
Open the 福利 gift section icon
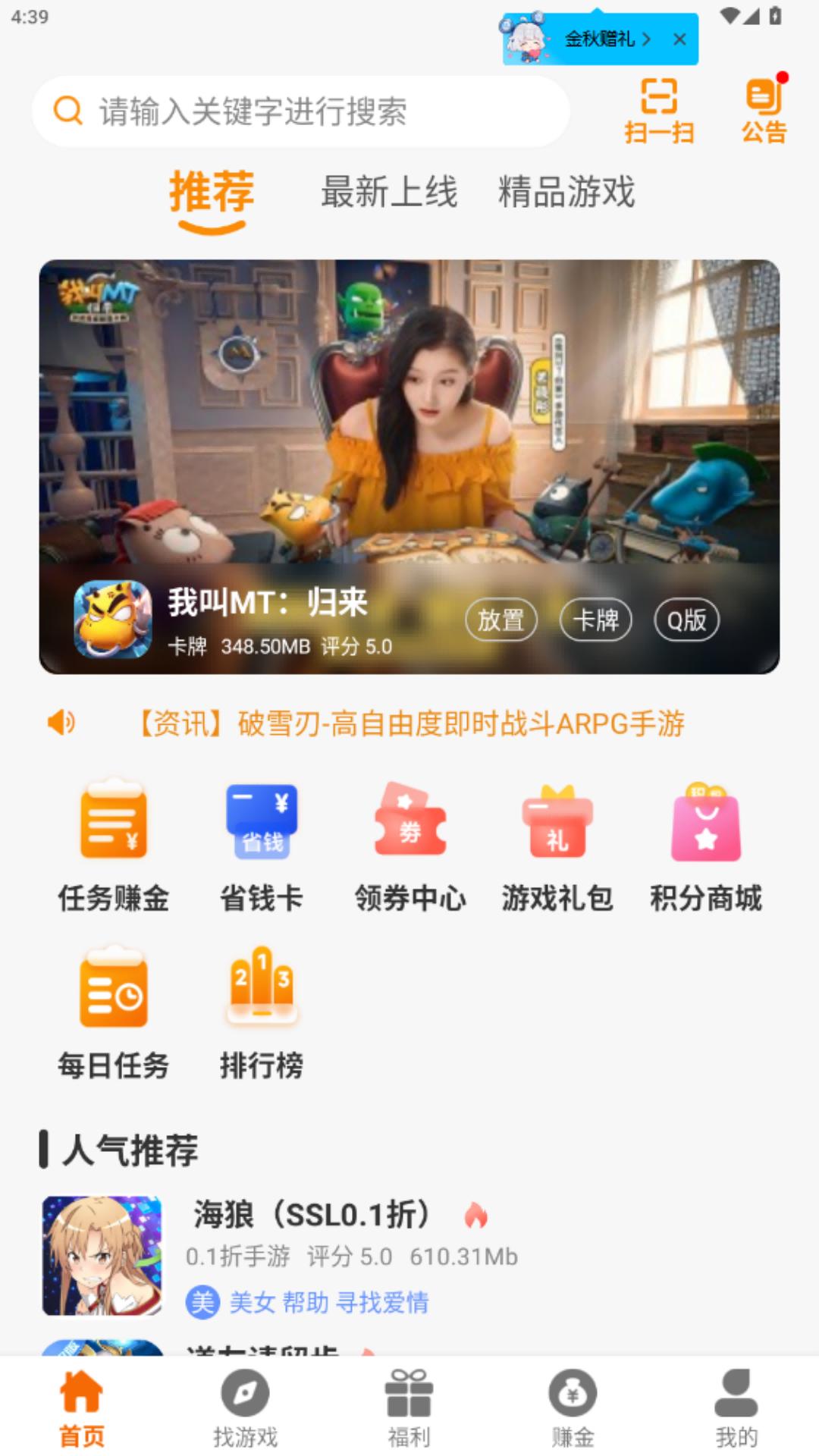click(x=409, y=1410)
